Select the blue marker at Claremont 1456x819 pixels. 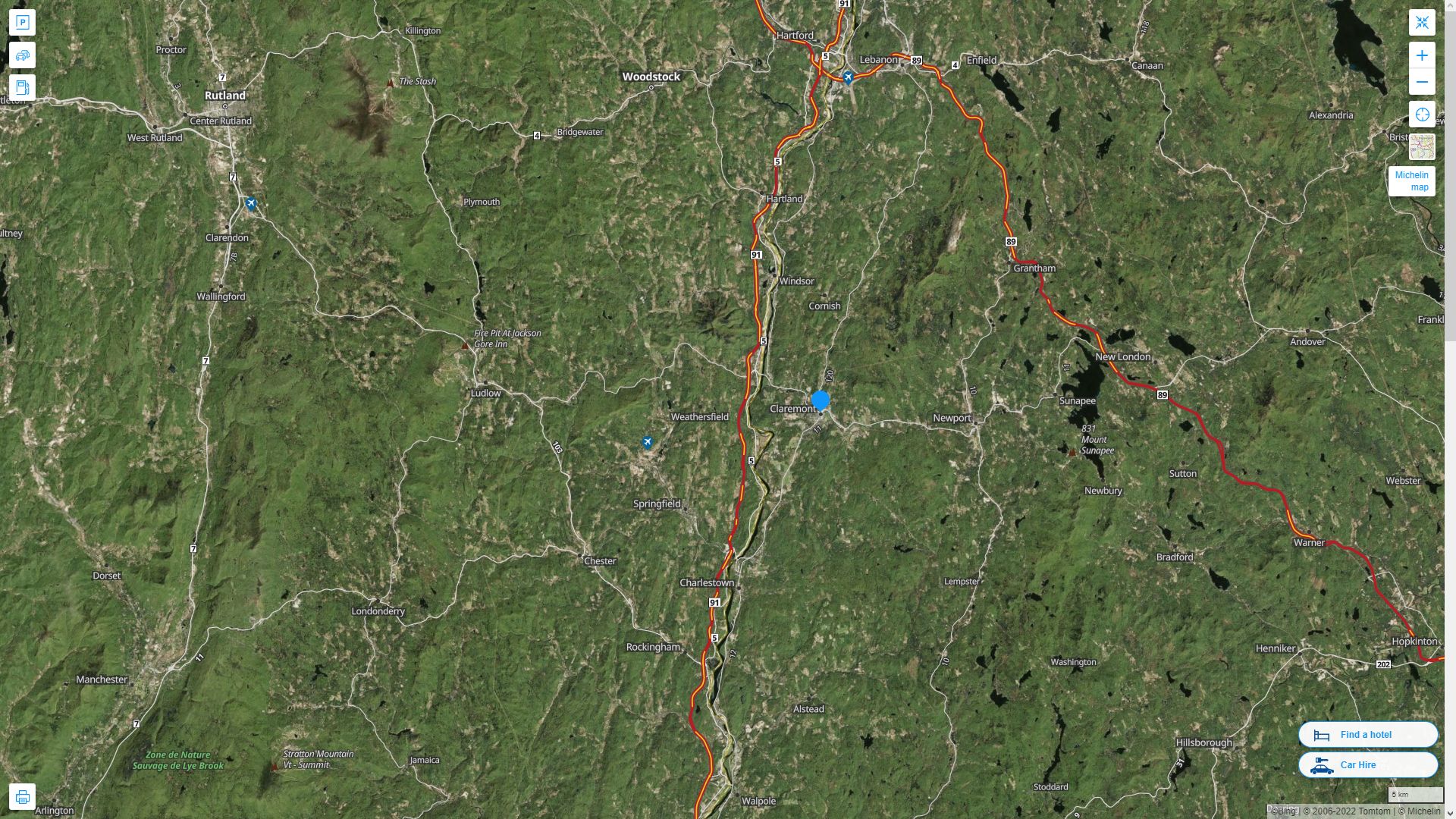(821, 400)
